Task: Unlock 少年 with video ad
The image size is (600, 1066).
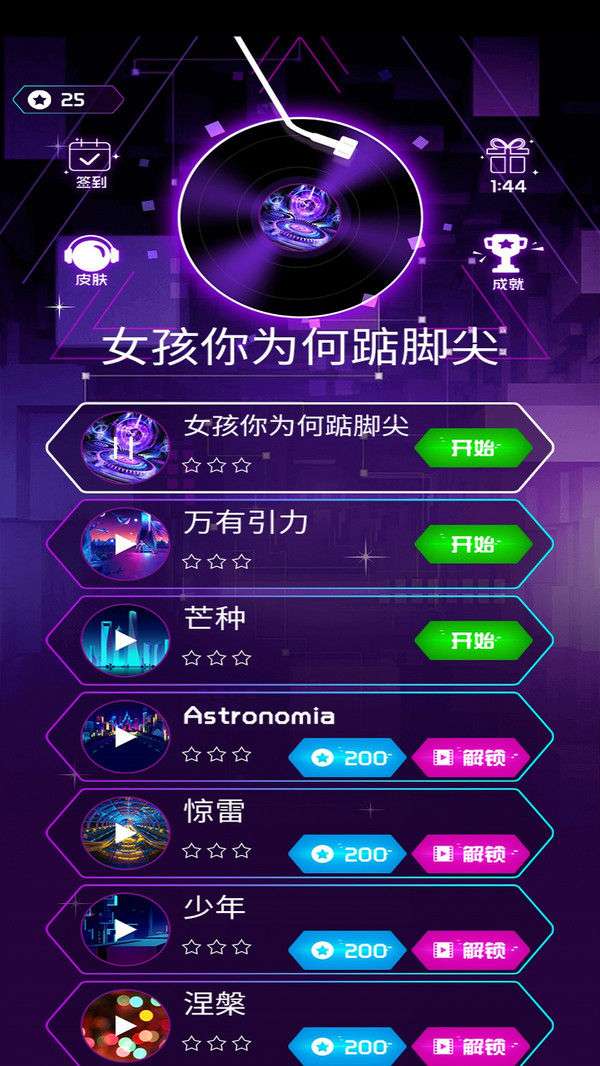Action: click(470, 950)
